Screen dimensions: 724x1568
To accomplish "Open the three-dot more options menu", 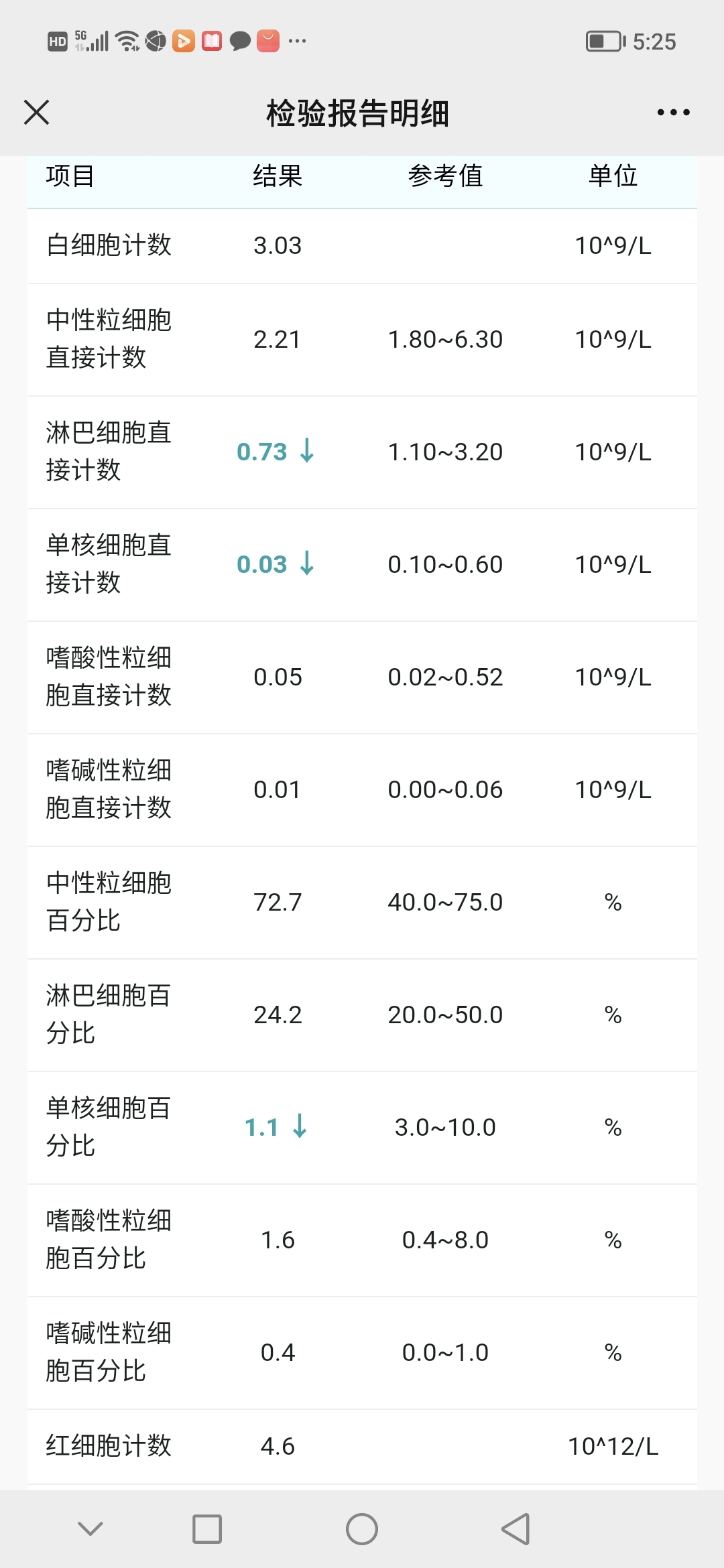I will 673,113.
